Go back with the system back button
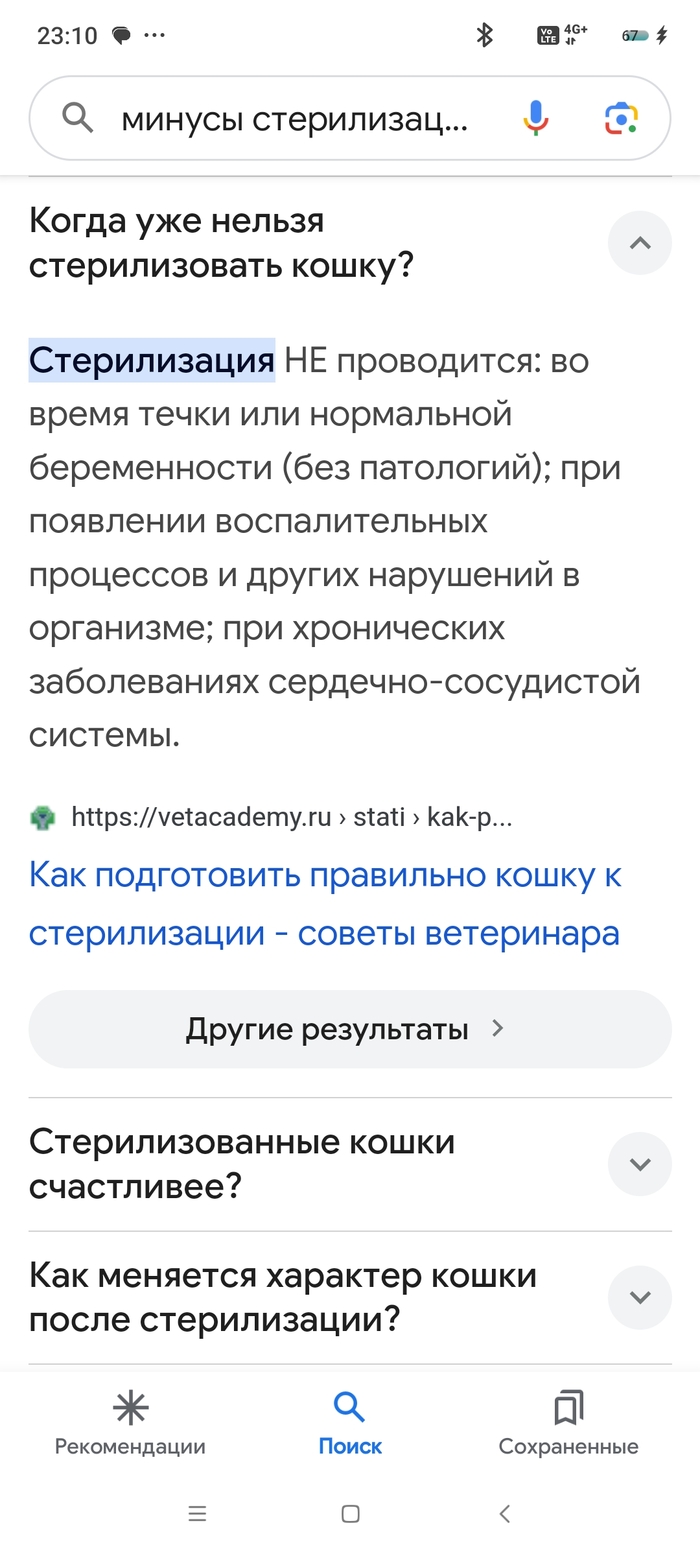This screenshot has width=700, height=1556. (504, 1514)
